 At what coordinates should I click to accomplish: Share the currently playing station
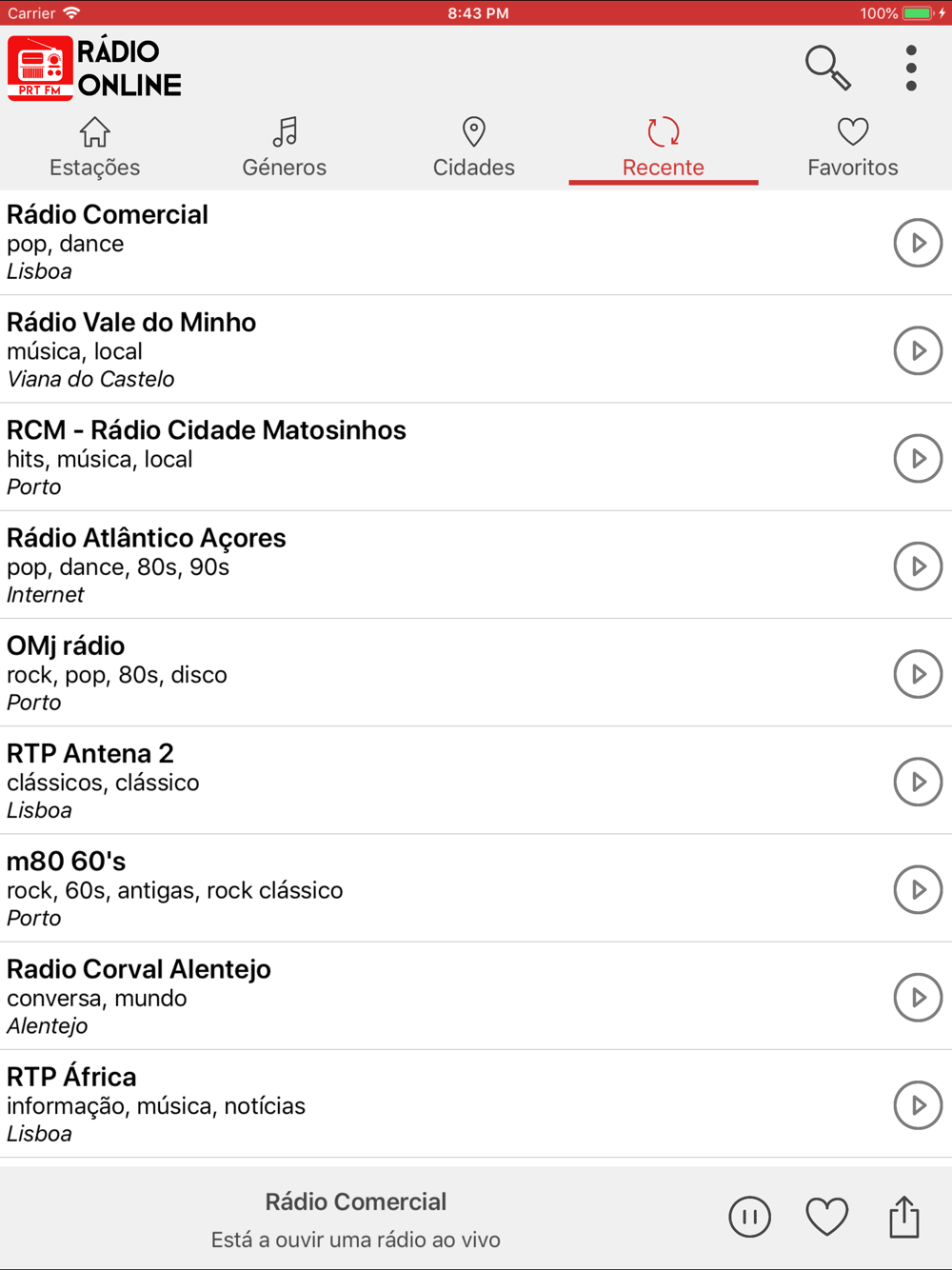pyautogui.click(x=904, y=1217)
